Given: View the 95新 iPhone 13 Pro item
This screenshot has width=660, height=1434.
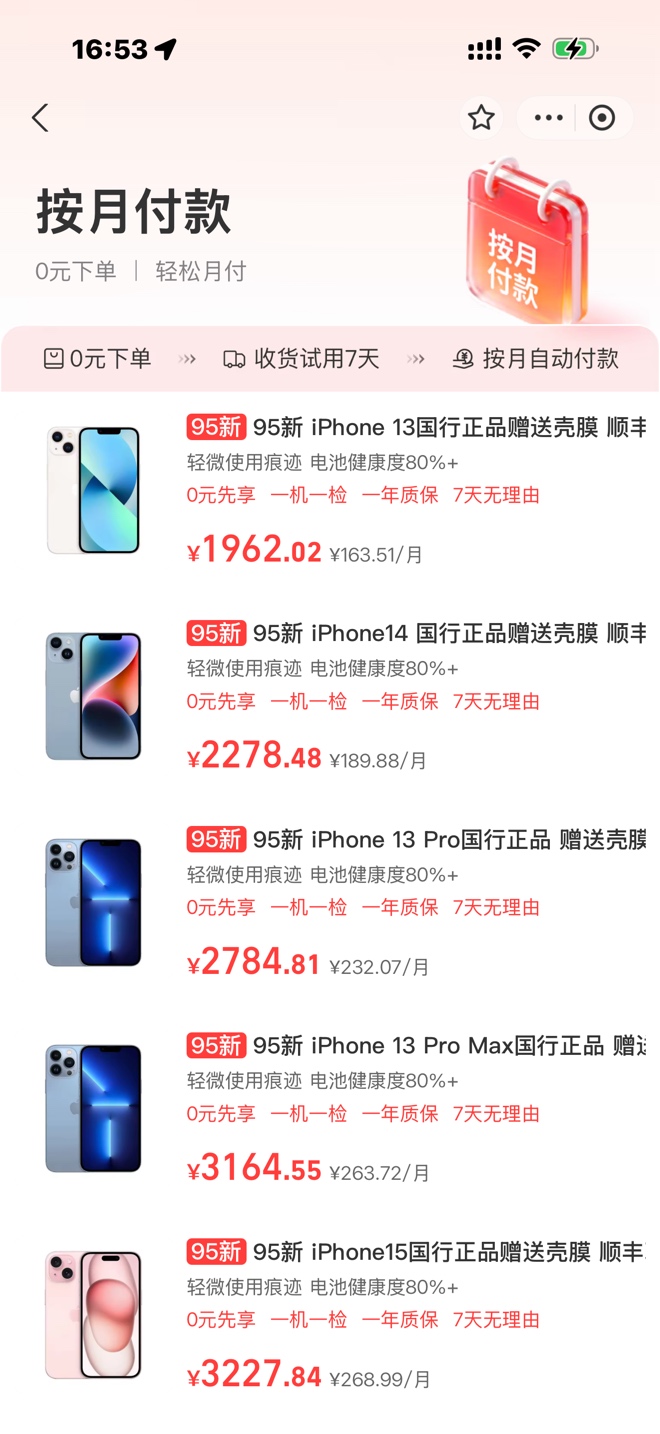Looking at the screenshot, I should [415, 840].
